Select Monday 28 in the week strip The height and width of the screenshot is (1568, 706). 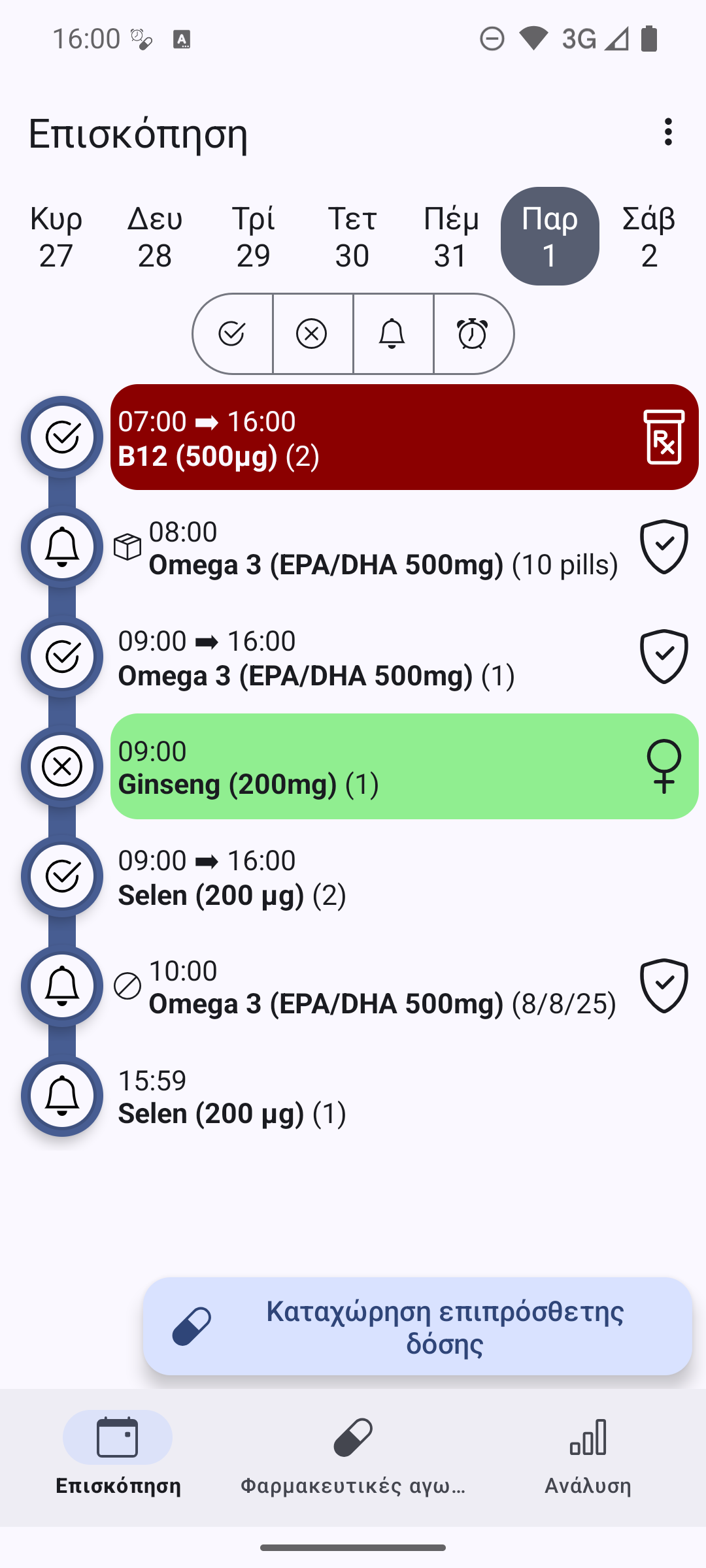155,237
